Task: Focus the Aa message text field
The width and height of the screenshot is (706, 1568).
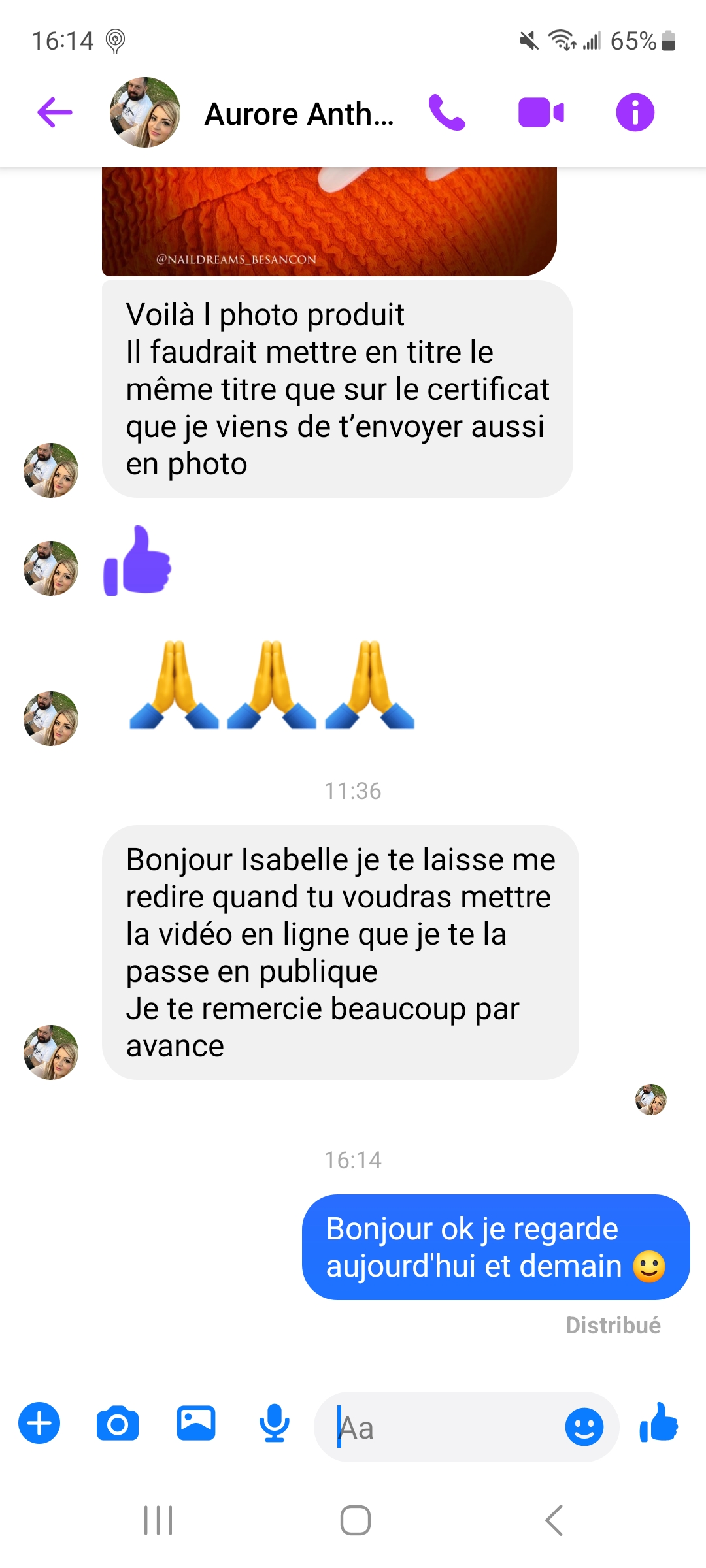Action: click(x=445, y=1427)
